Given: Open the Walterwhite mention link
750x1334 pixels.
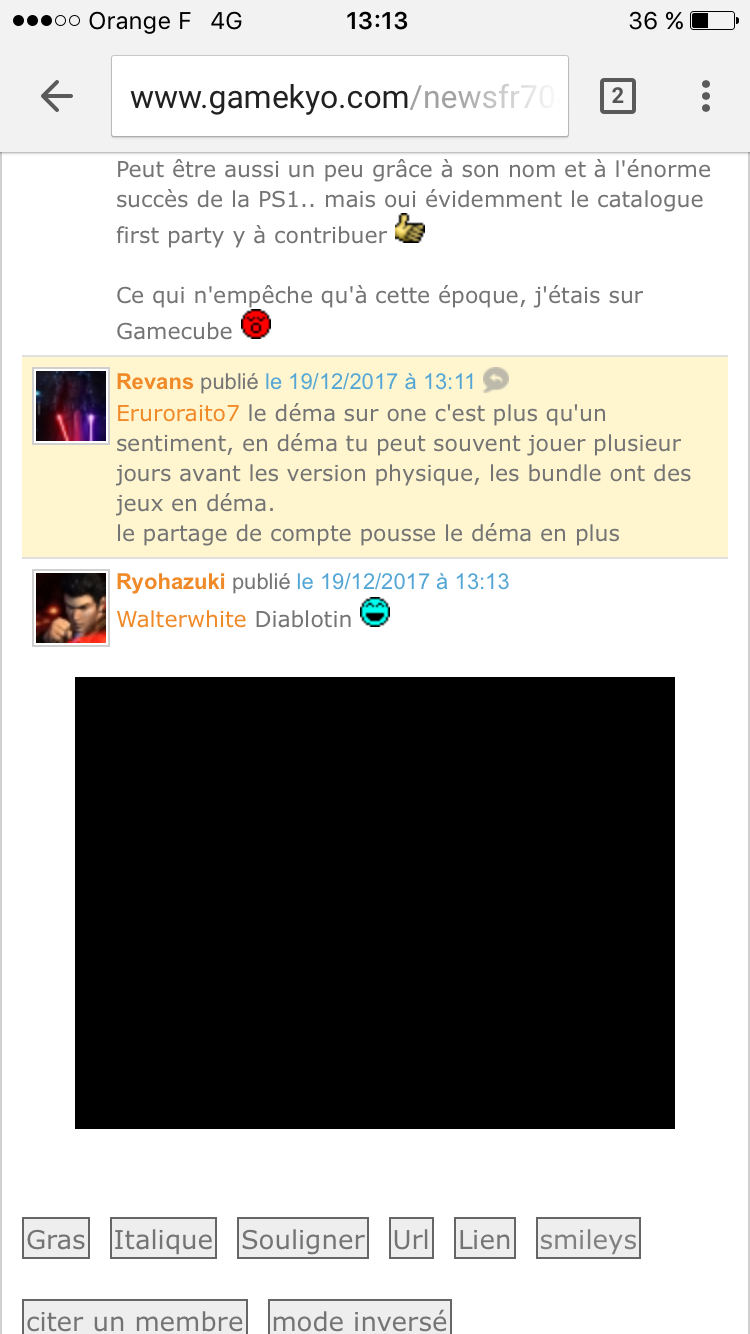Looking at the screenshot, I should point(181,619).
